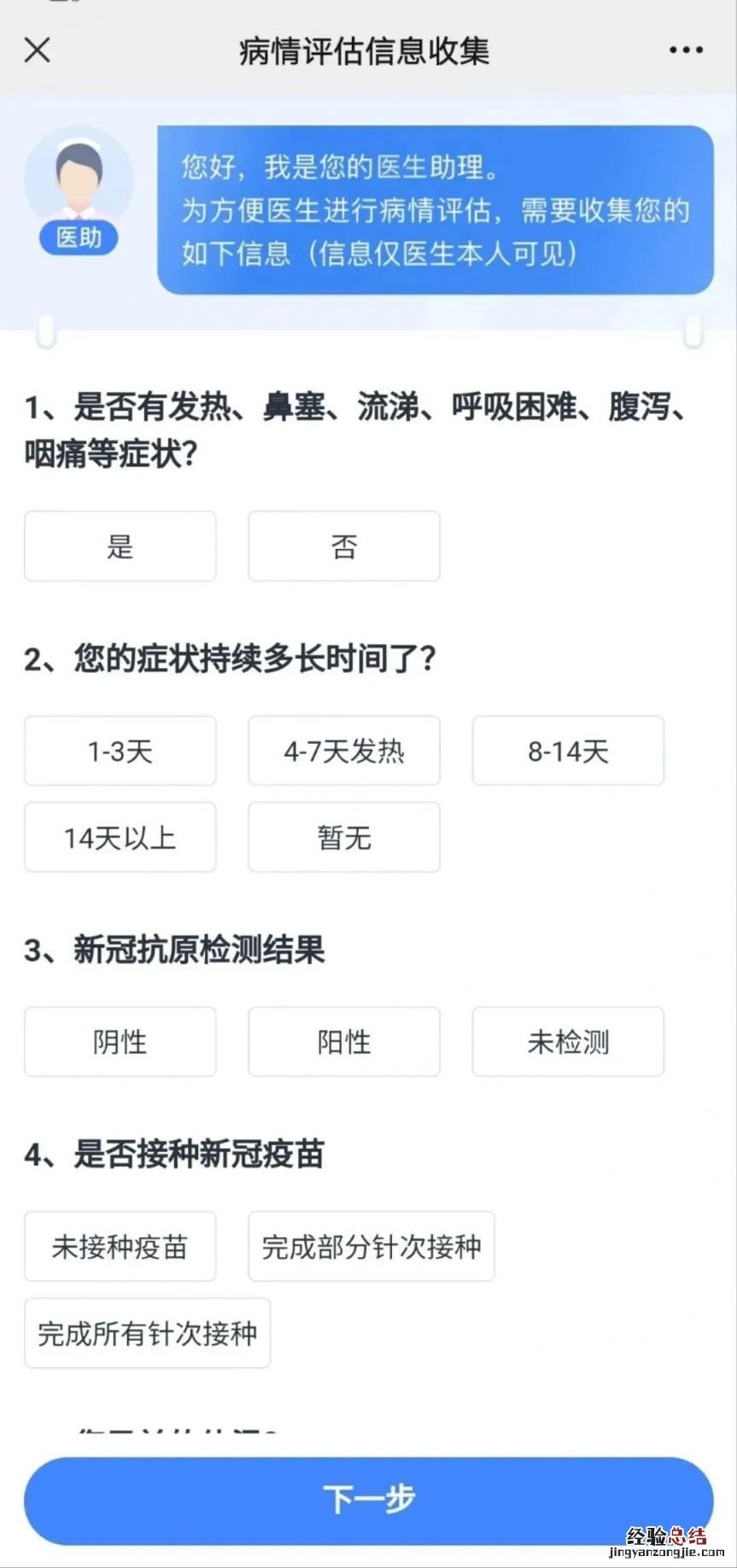Choose 1-3天 symptom duration
This screenshot has height=1568, width=737.
pyautogui.click(x=120, y=752)
